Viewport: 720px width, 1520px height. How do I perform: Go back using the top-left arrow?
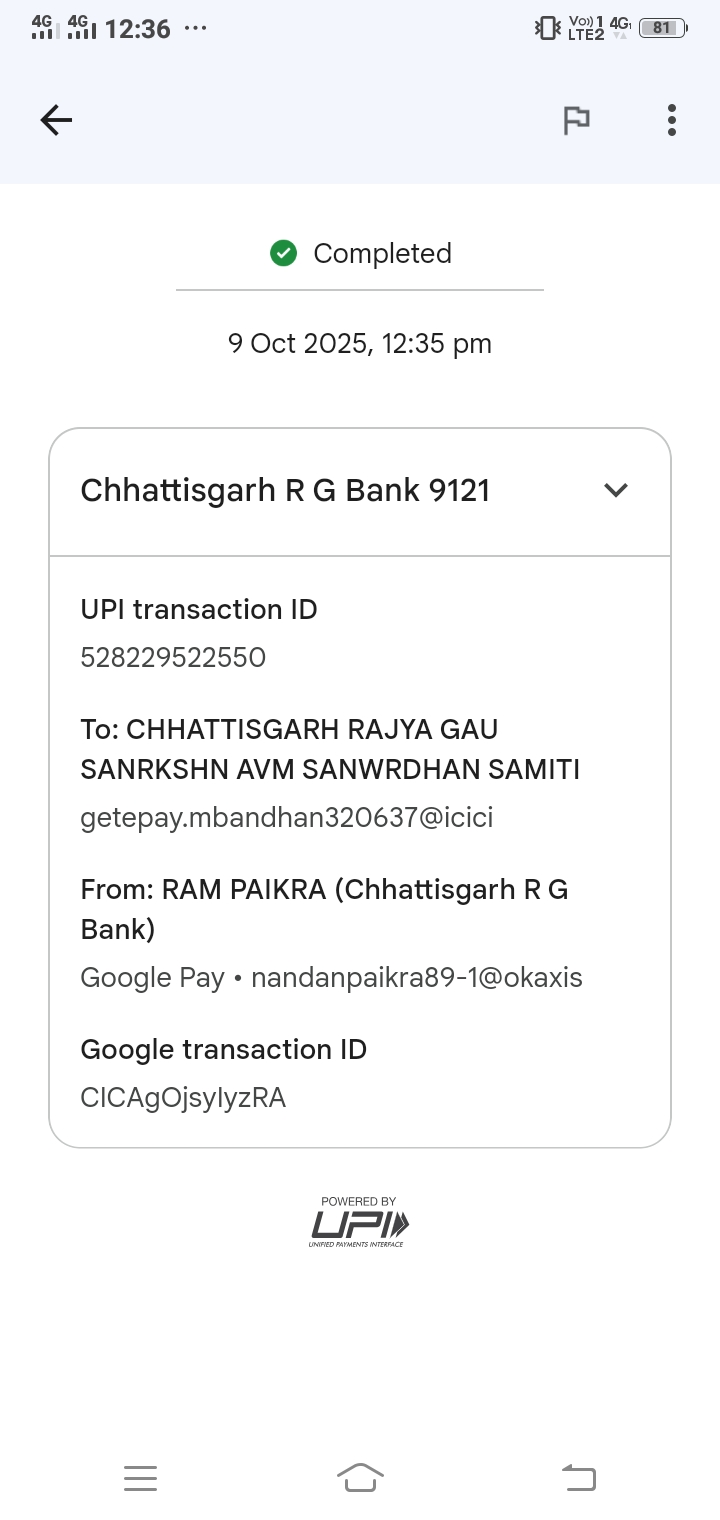click(56, 121)
